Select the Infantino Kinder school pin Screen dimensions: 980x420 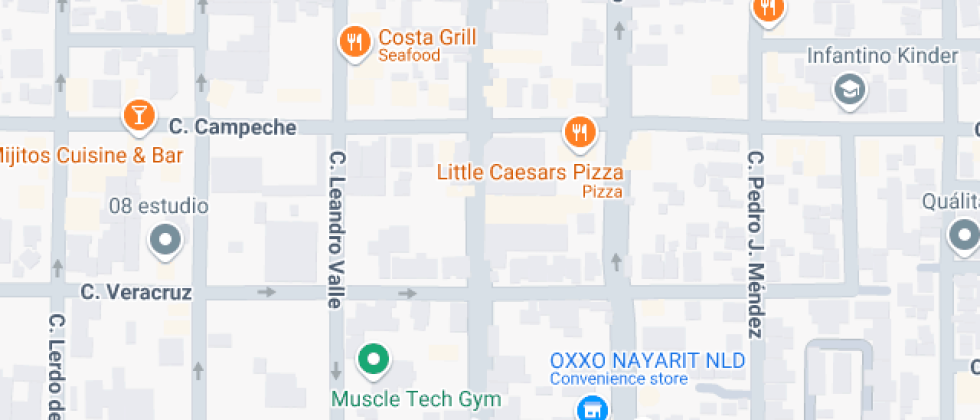point(850,90)
